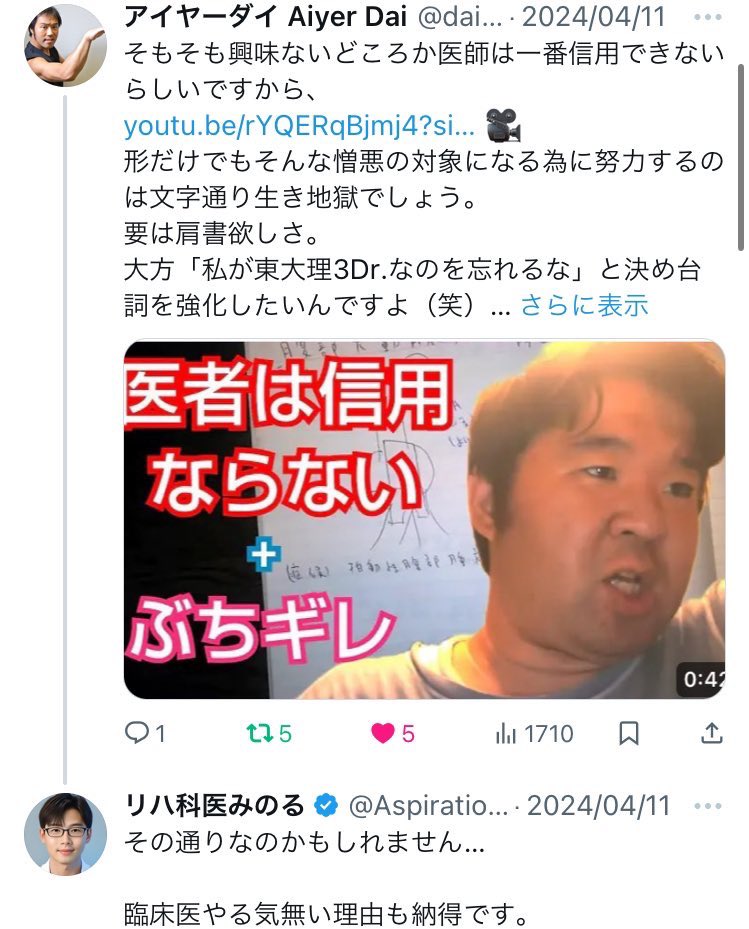The image size is (749, 929).
Task: Play the embedded video 医者は信用ならない
Action: (x=424, y=520)
